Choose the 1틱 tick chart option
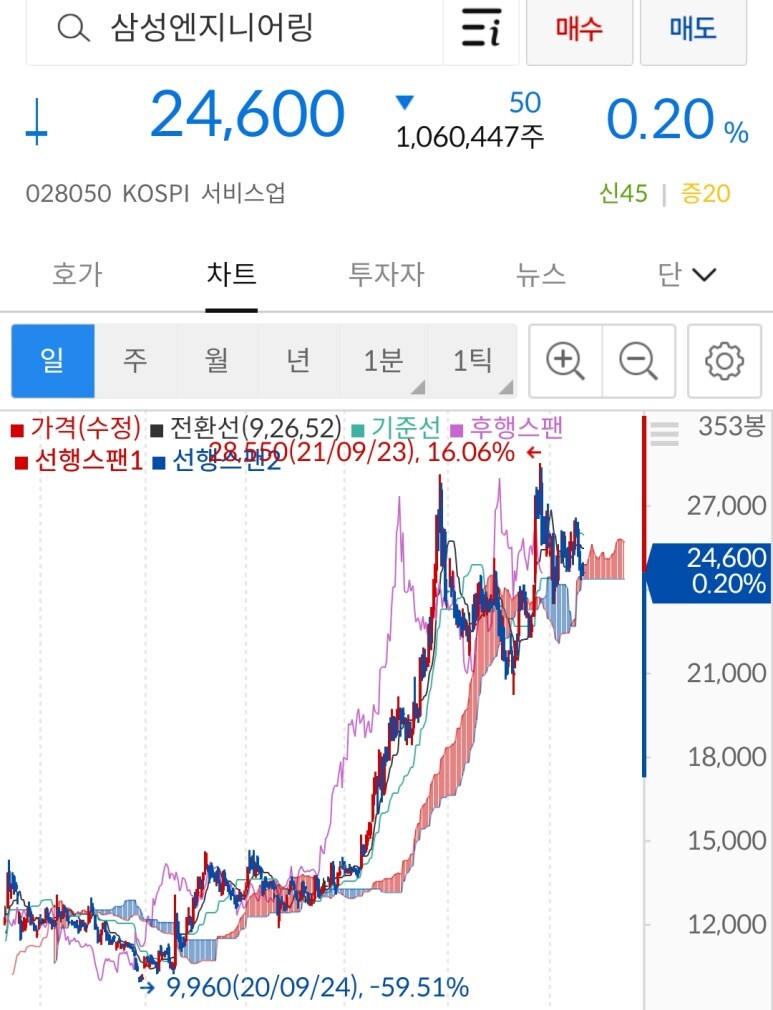The width and height of the screenshot is (773, 1010). pos(472,361)
